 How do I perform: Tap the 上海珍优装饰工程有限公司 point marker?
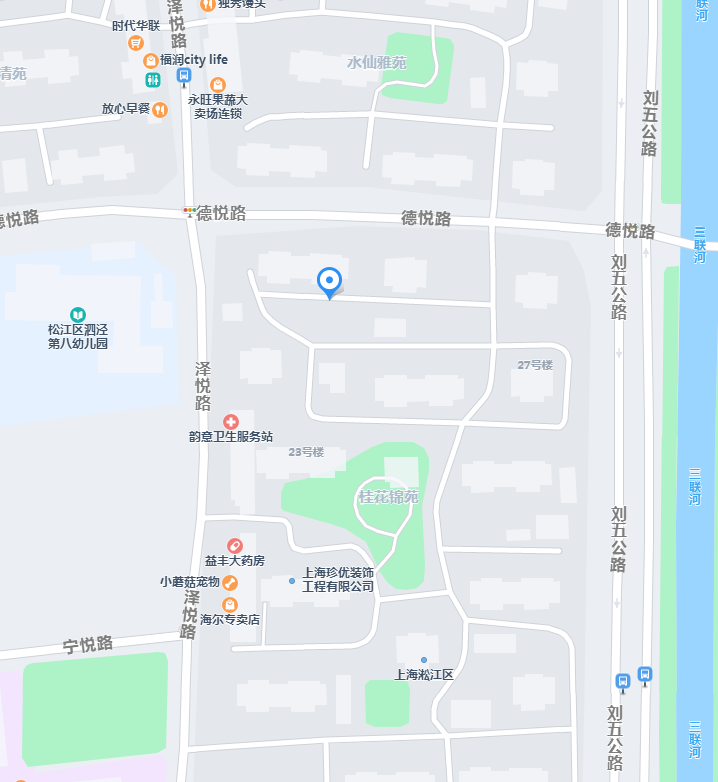pyautogui.click(x=292, y=580)
